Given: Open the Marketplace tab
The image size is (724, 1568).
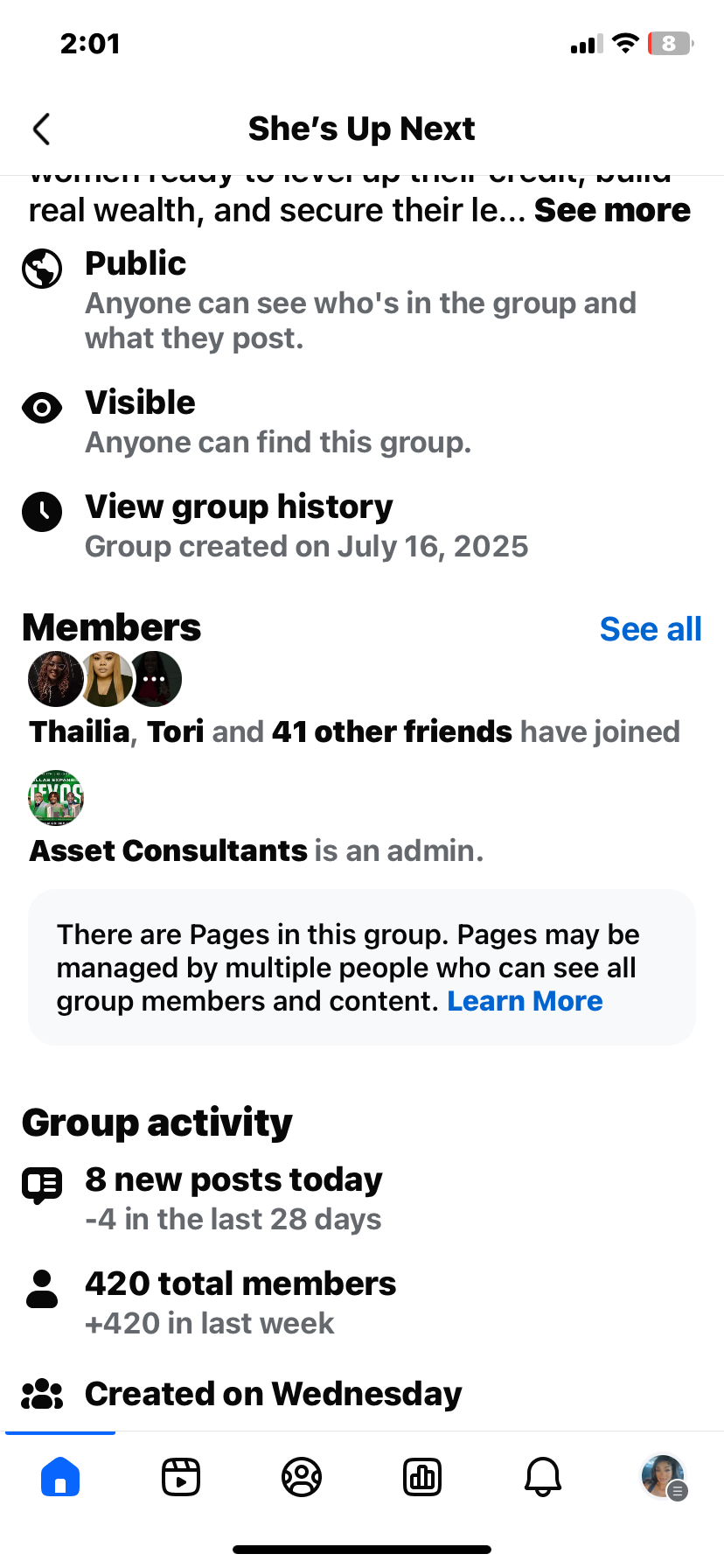Looking at the screenshot, I should (422, 1477).
